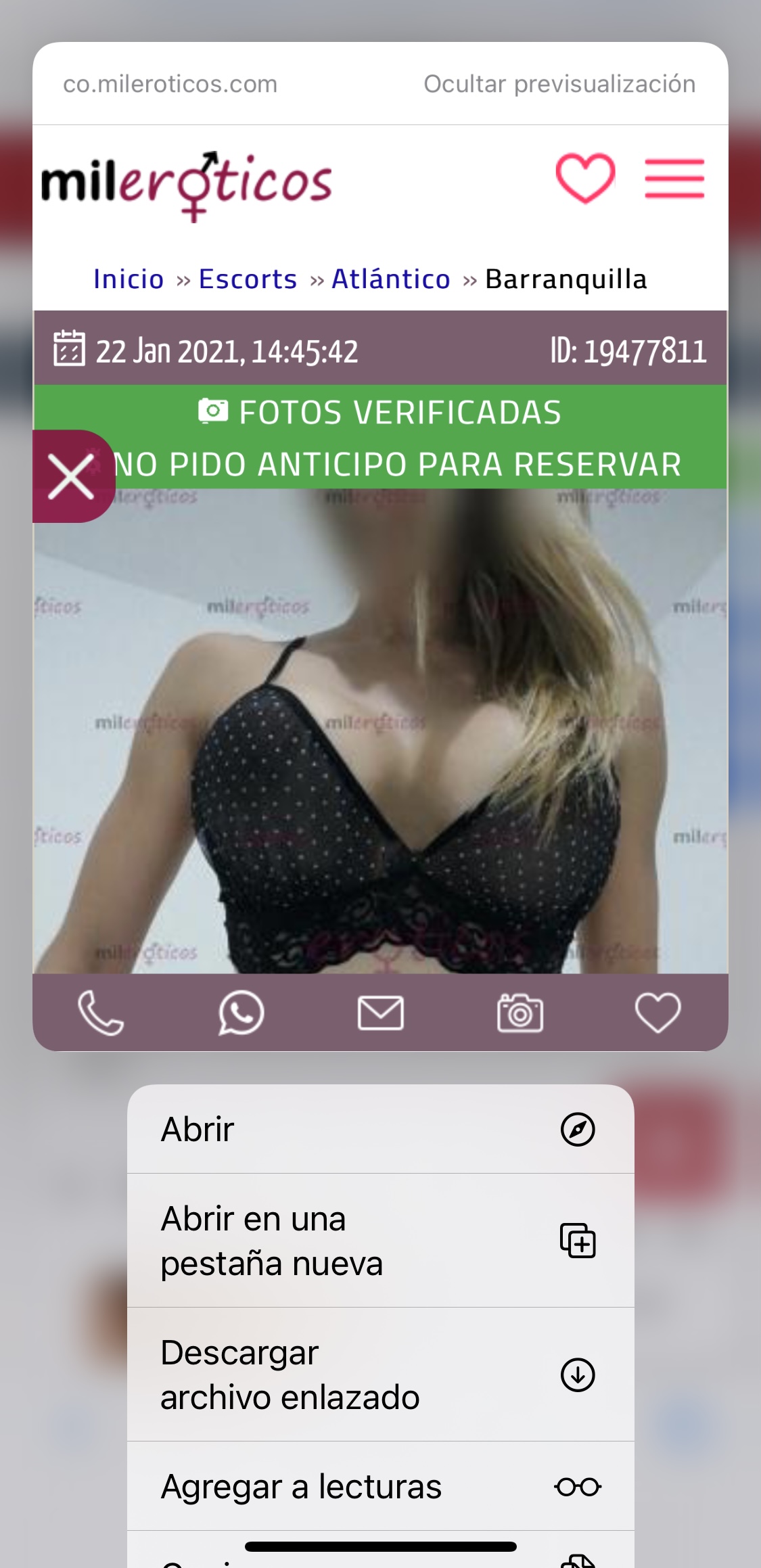Hide the link preview

pos(559,84)
